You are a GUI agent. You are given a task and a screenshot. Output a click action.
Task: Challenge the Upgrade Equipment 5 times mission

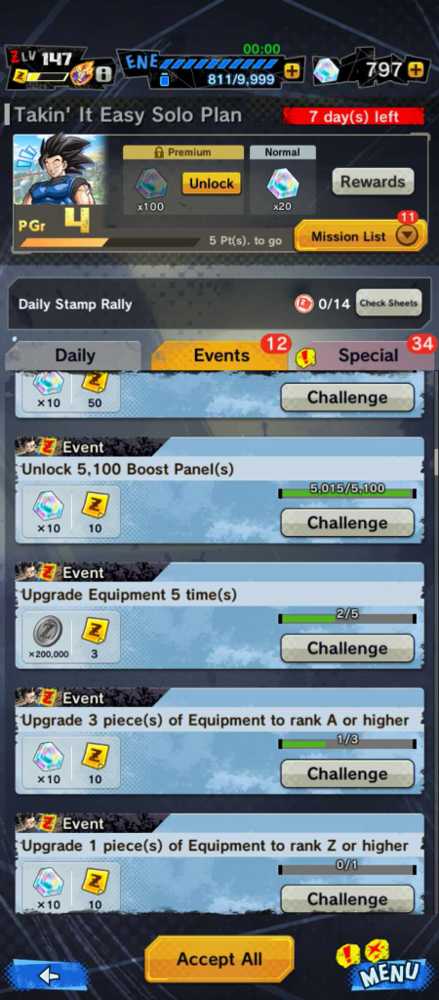click(x=347, y=648)
